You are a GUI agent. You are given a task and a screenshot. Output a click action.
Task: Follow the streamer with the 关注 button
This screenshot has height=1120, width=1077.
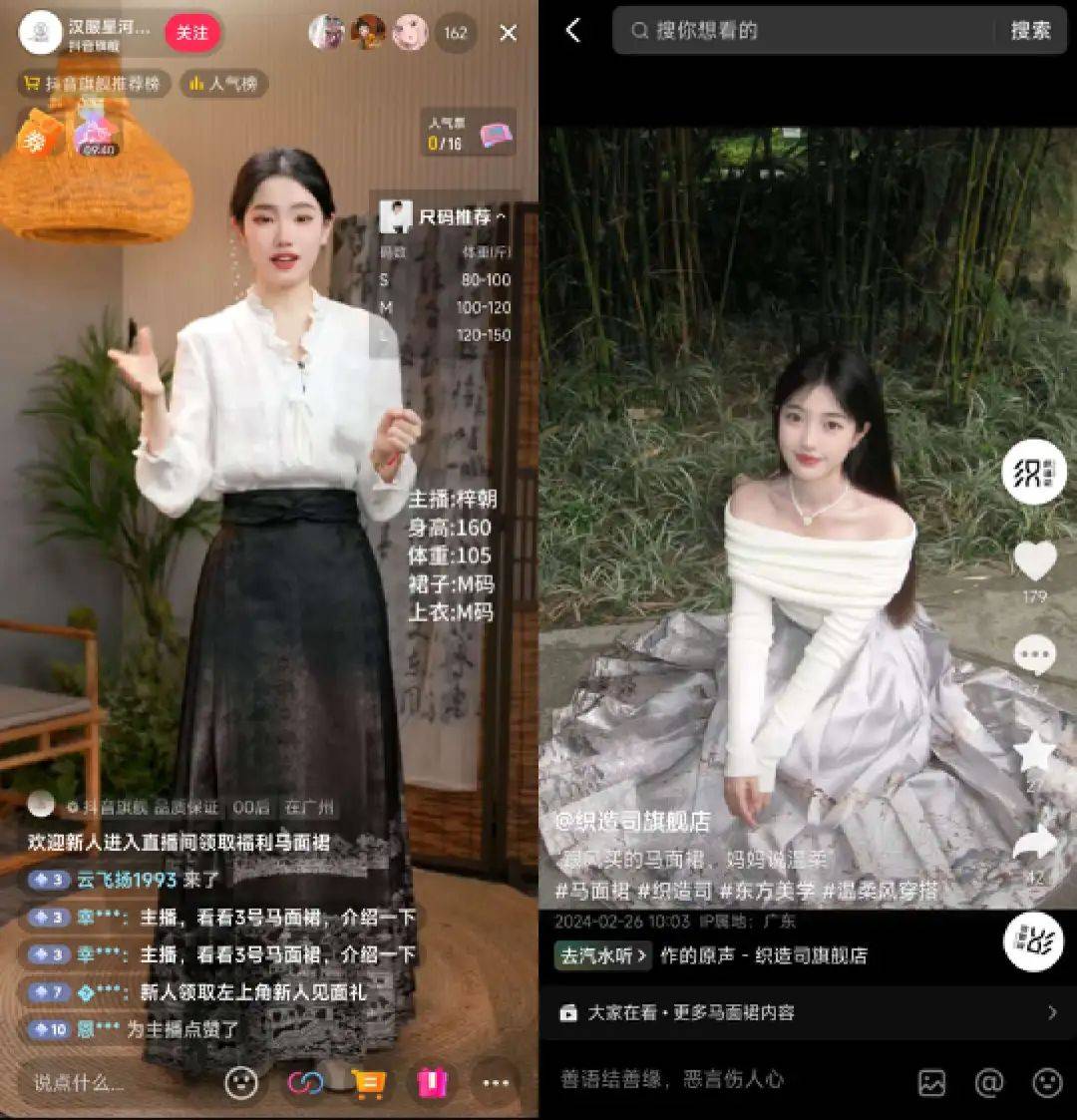point(192,33)
